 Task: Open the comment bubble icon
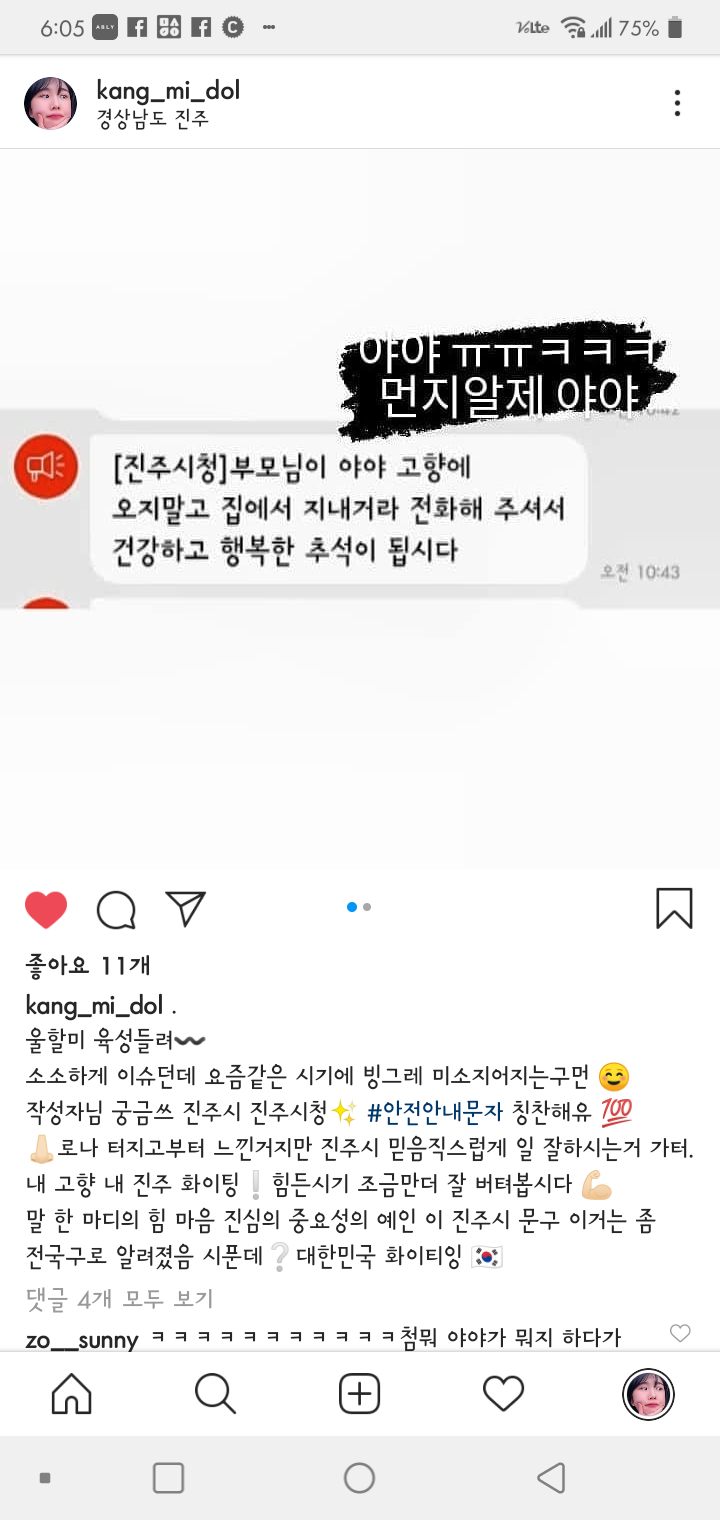pyautogui.click(x=116, y=909)
